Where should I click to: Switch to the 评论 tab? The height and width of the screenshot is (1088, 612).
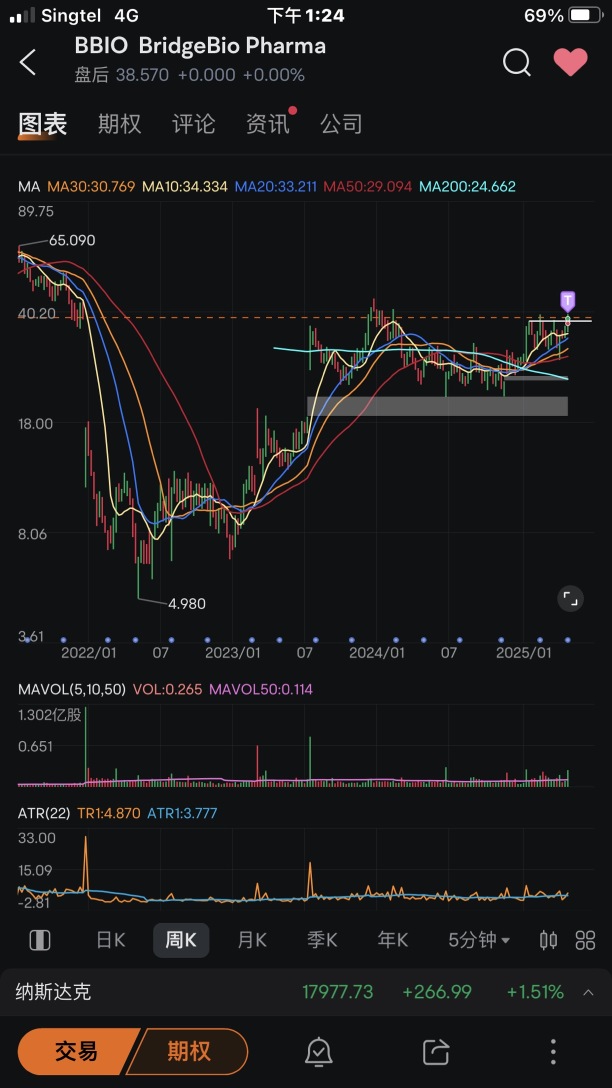pos(193,124)
